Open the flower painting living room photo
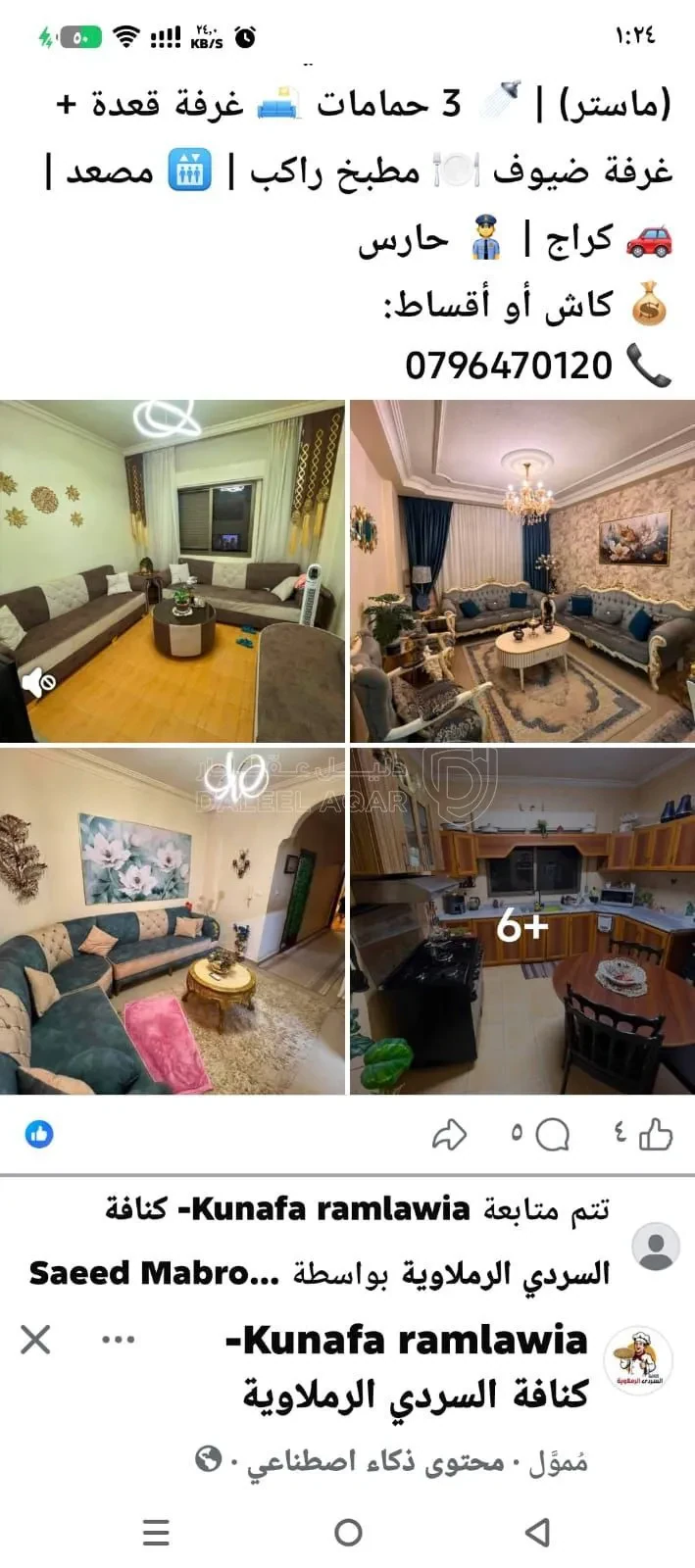This screenshot has width=695, height=1568. click(x=172, y=921)
